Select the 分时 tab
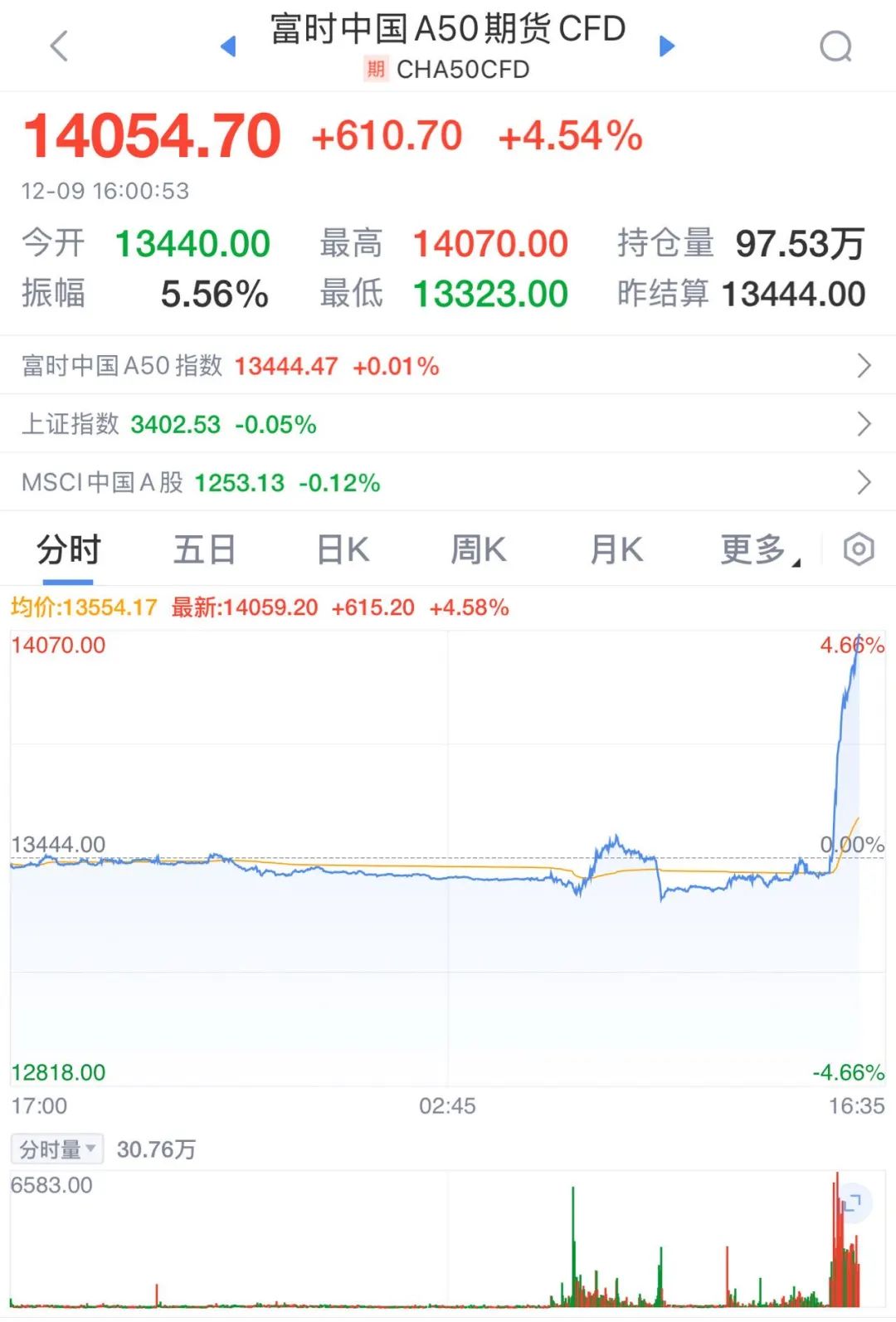 66,549
